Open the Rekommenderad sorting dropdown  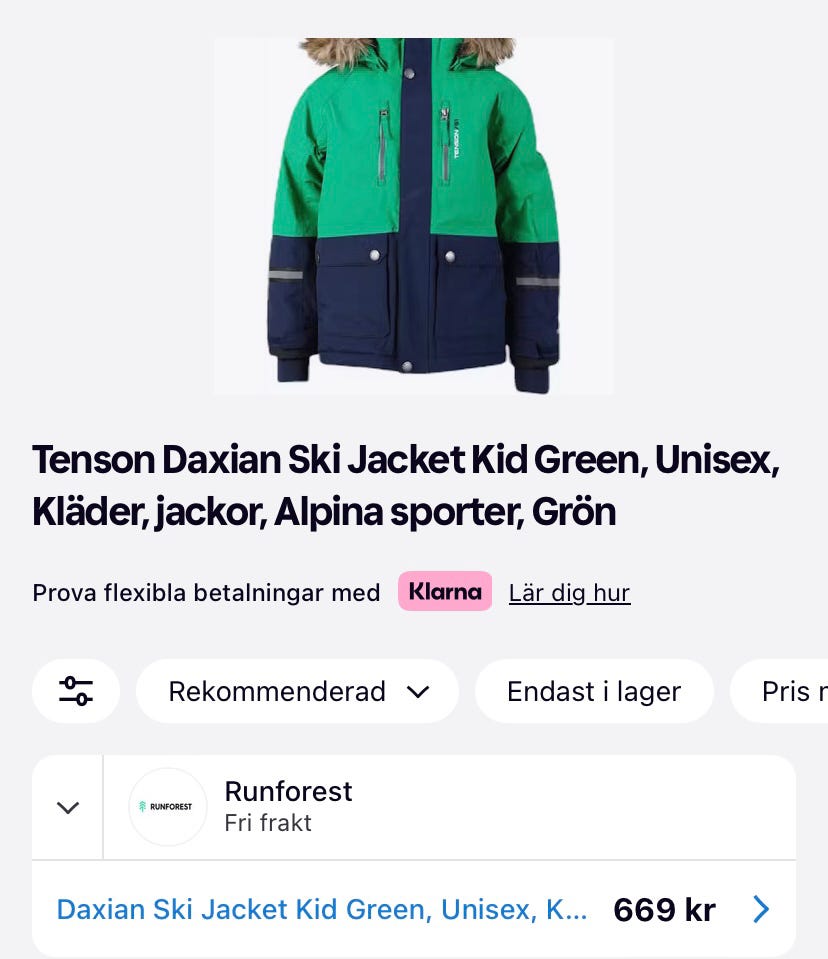tap(297, 691)
